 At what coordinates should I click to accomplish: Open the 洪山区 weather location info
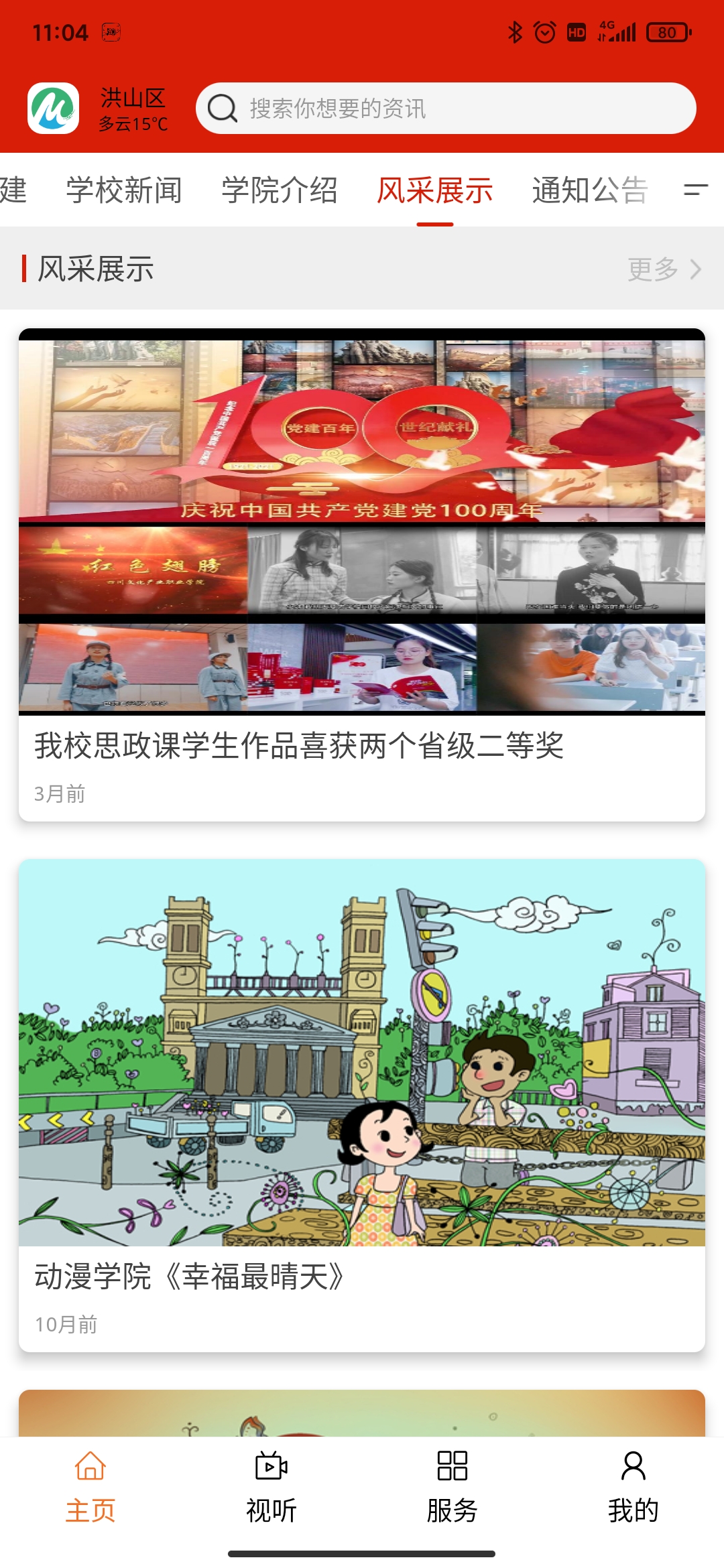click(x=133, y=109)
